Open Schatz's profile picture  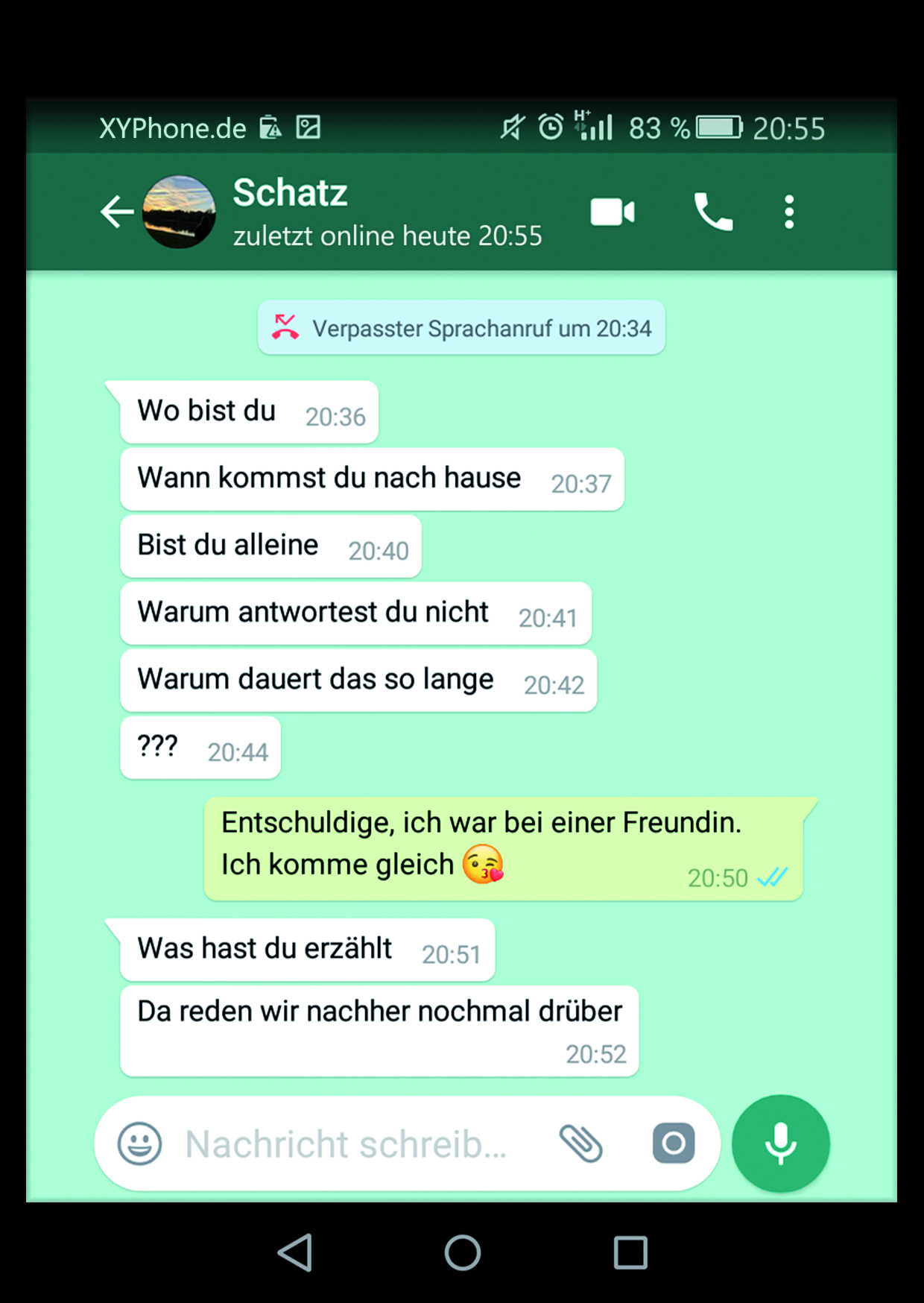(x=180, y=212)
